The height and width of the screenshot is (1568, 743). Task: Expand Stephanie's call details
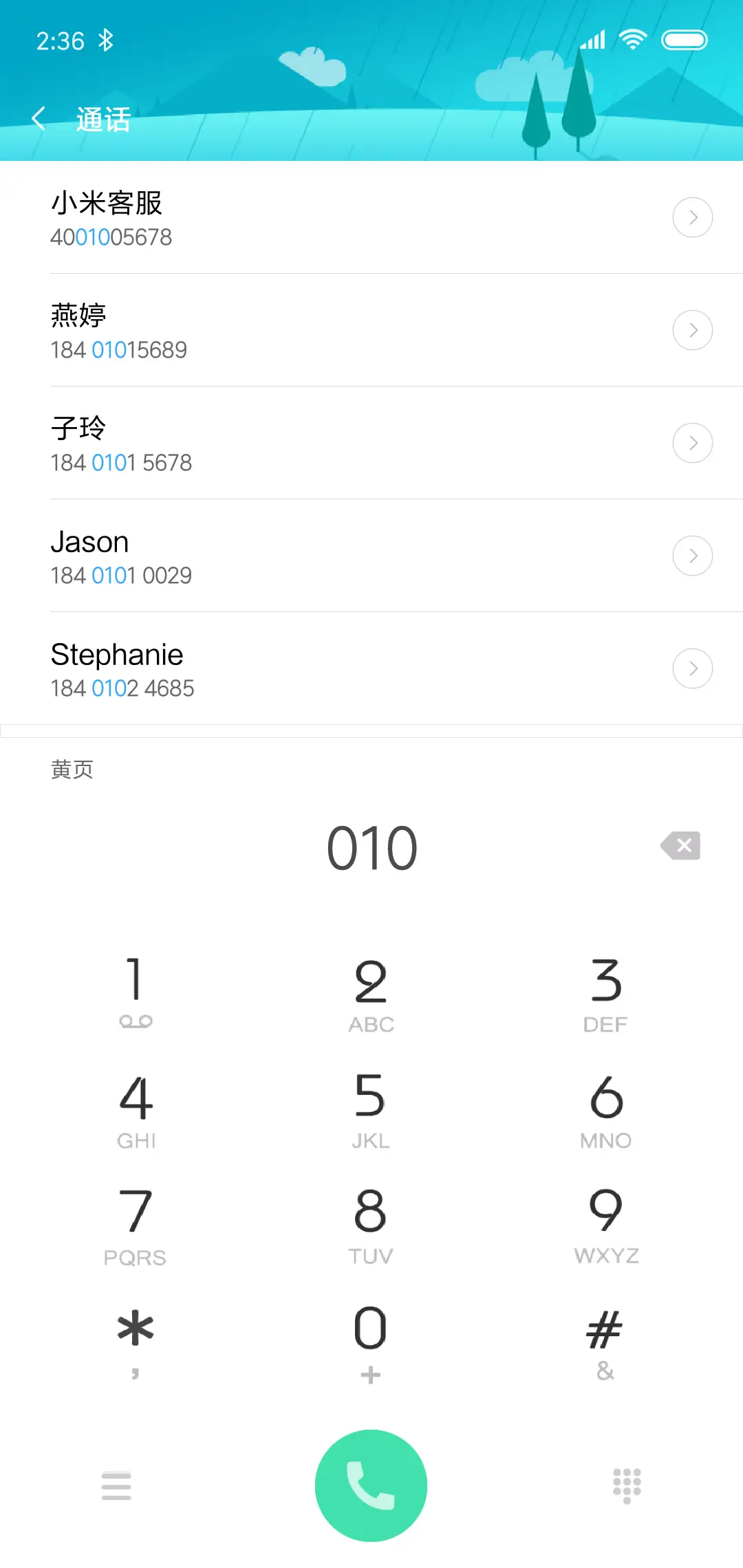(692, 668)
